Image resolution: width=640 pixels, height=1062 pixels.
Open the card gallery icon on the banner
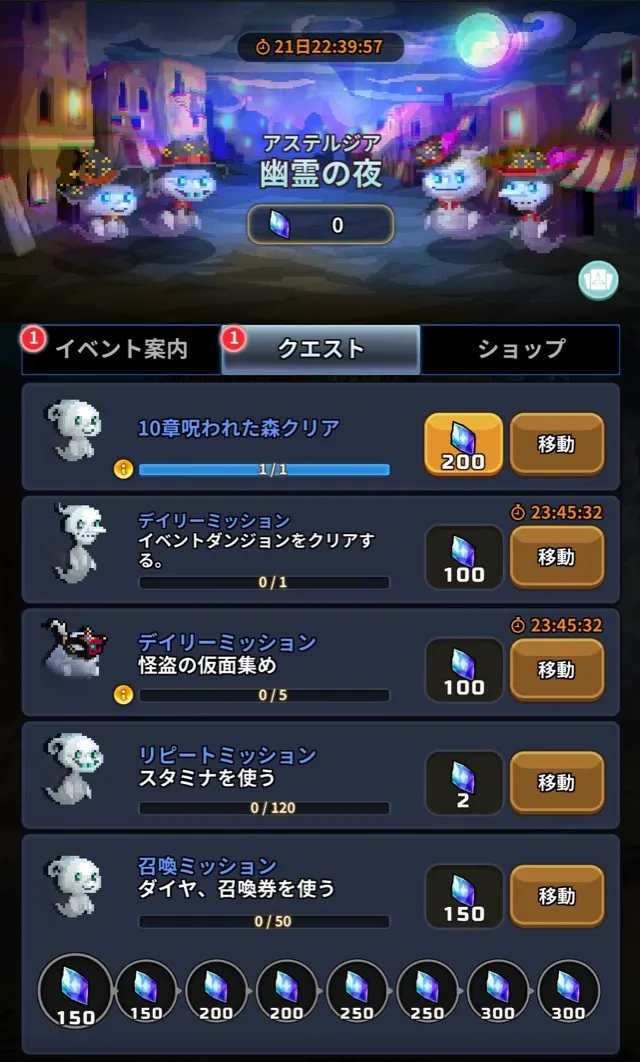point(598,281)
